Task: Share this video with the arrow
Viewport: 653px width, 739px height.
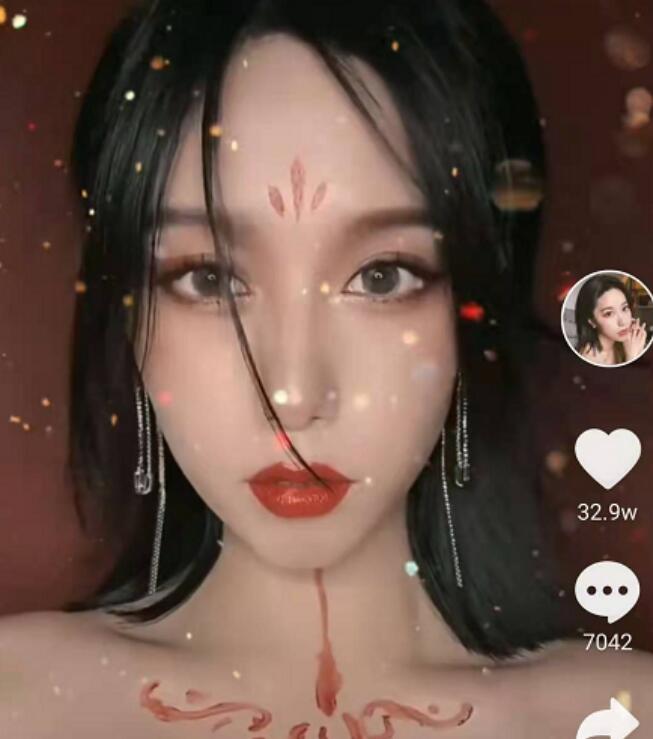Action: coord(611,720)
